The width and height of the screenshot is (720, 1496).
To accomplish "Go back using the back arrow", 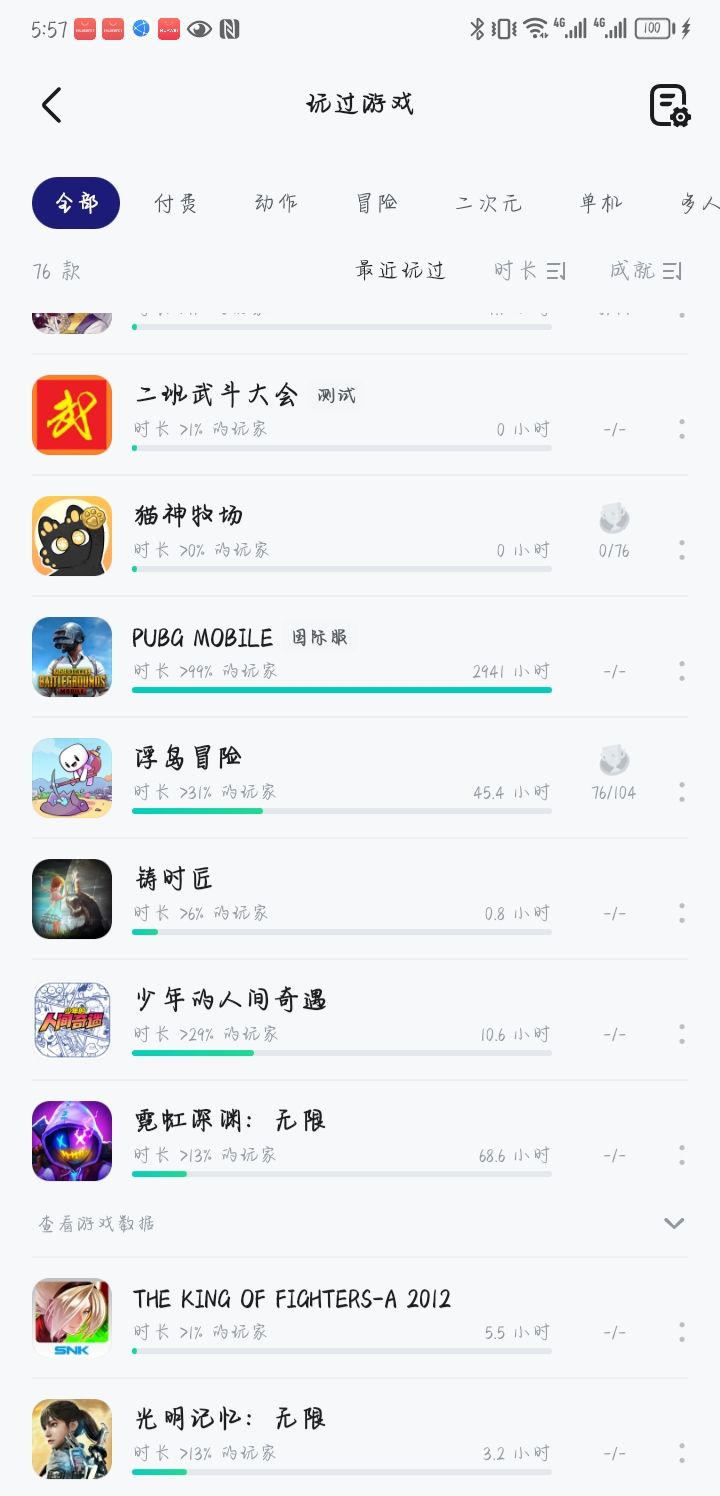I will point(51,104).
